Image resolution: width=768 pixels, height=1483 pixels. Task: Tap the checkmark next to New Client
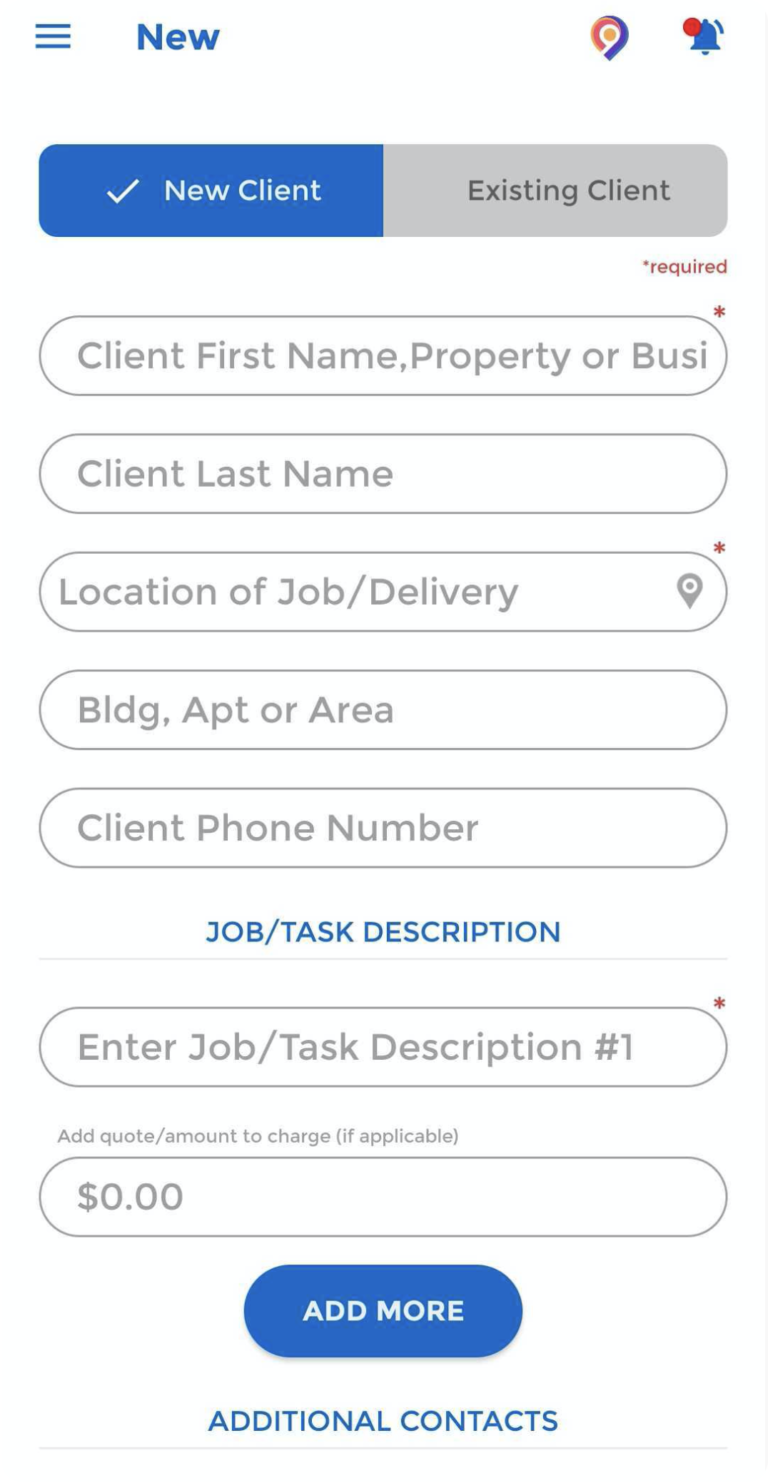123,190
